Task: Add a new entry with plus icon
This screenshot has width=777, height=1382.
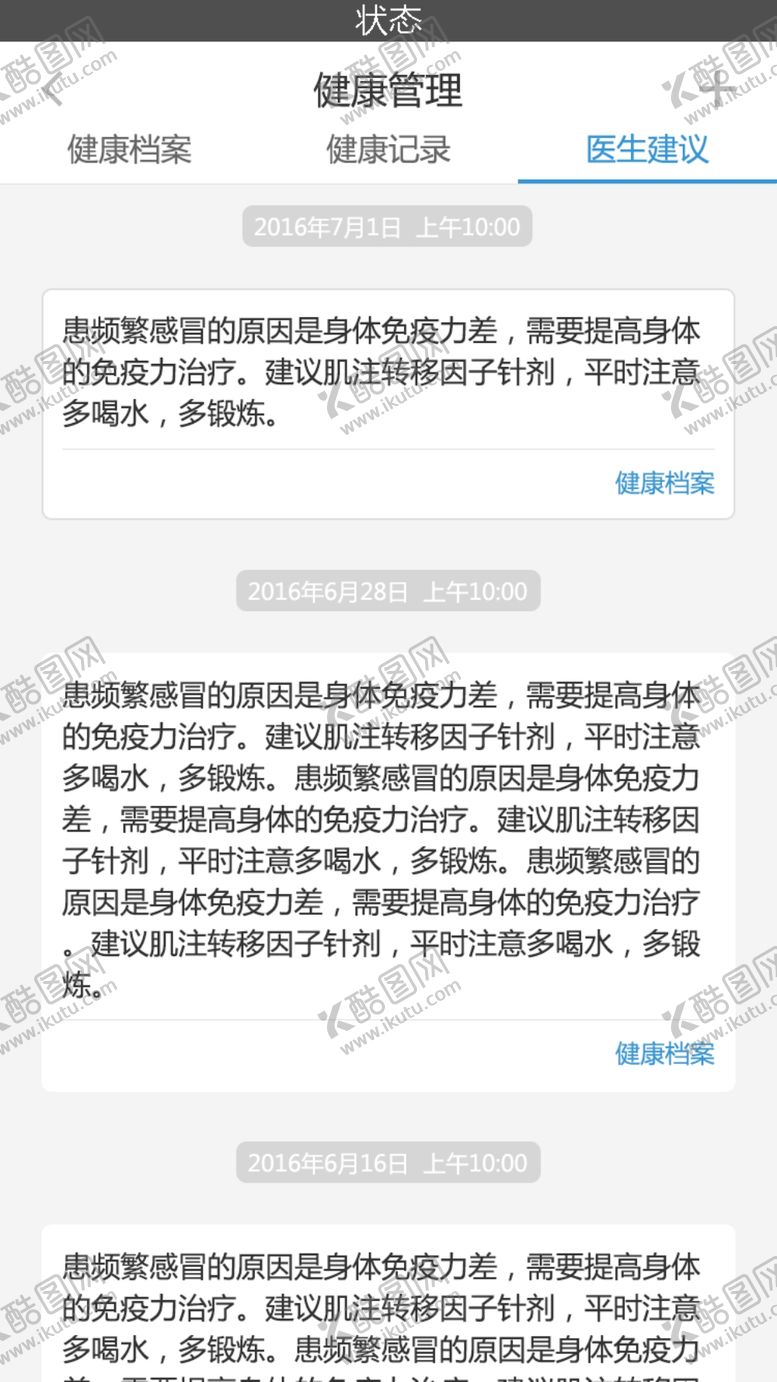Action: 717,90
